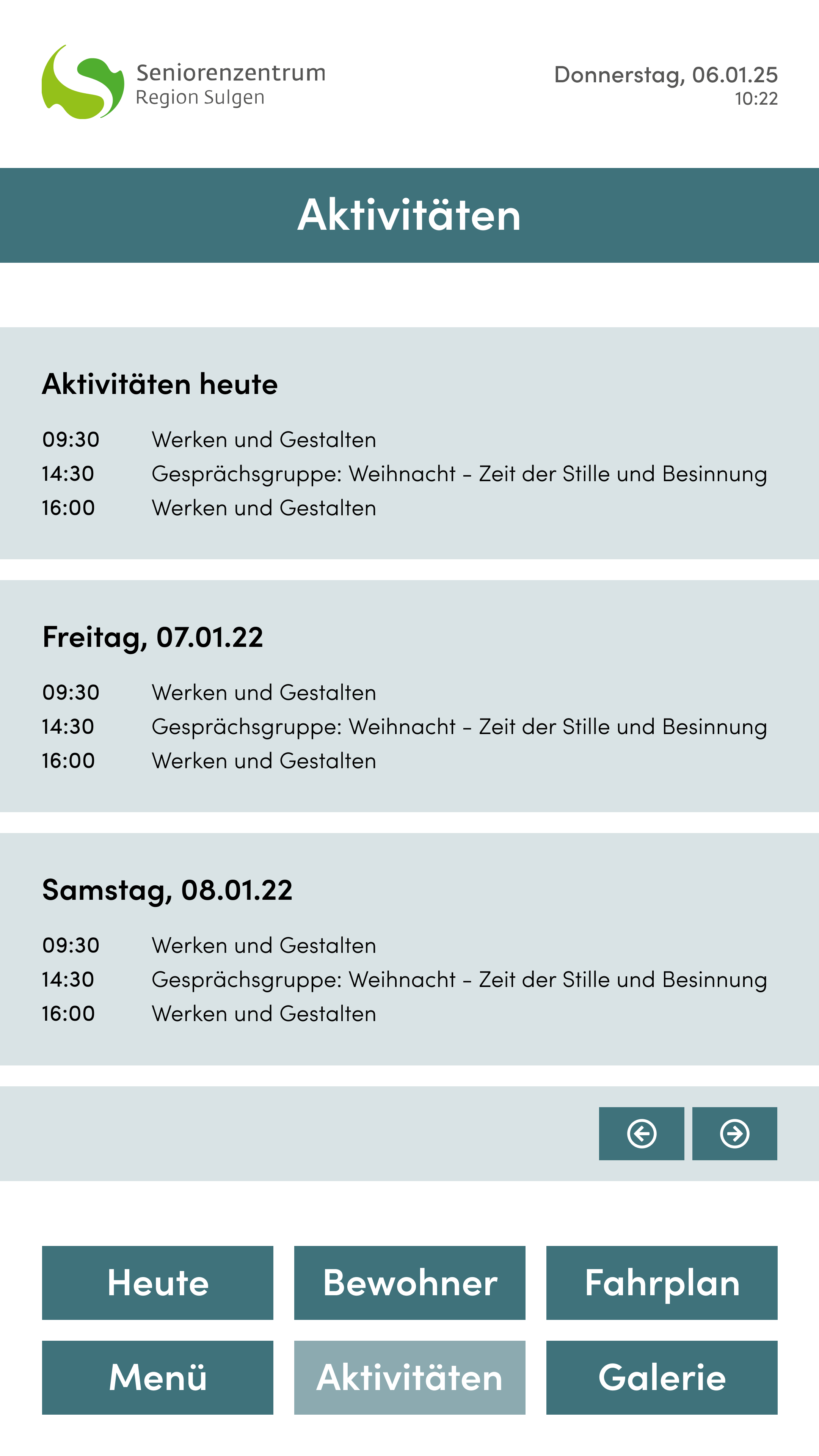Show the Menü page
Viewport: 819px width, 1456px height.
157,1378
